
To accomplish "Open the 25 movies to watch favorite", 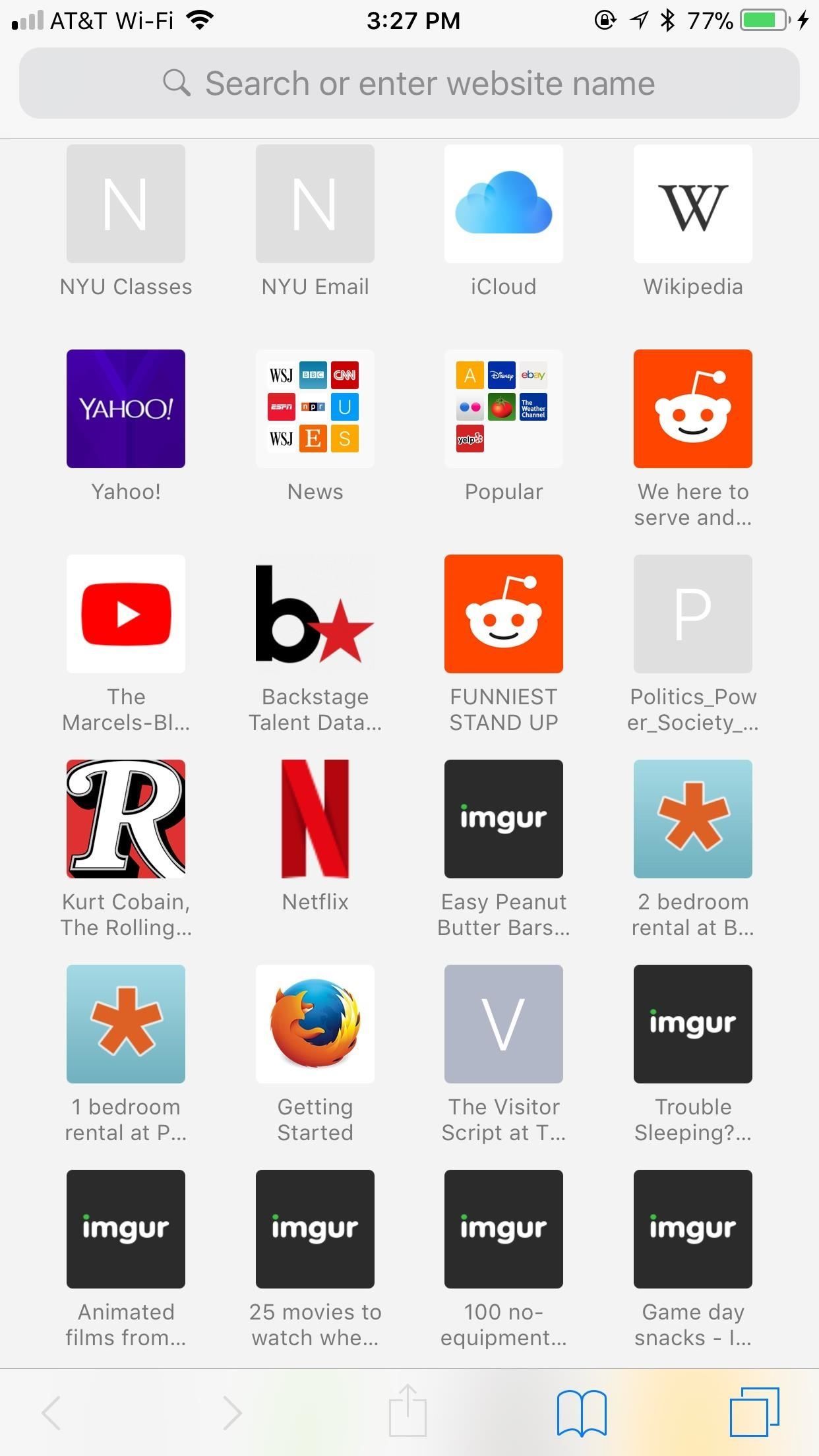I will [315, 1229].
